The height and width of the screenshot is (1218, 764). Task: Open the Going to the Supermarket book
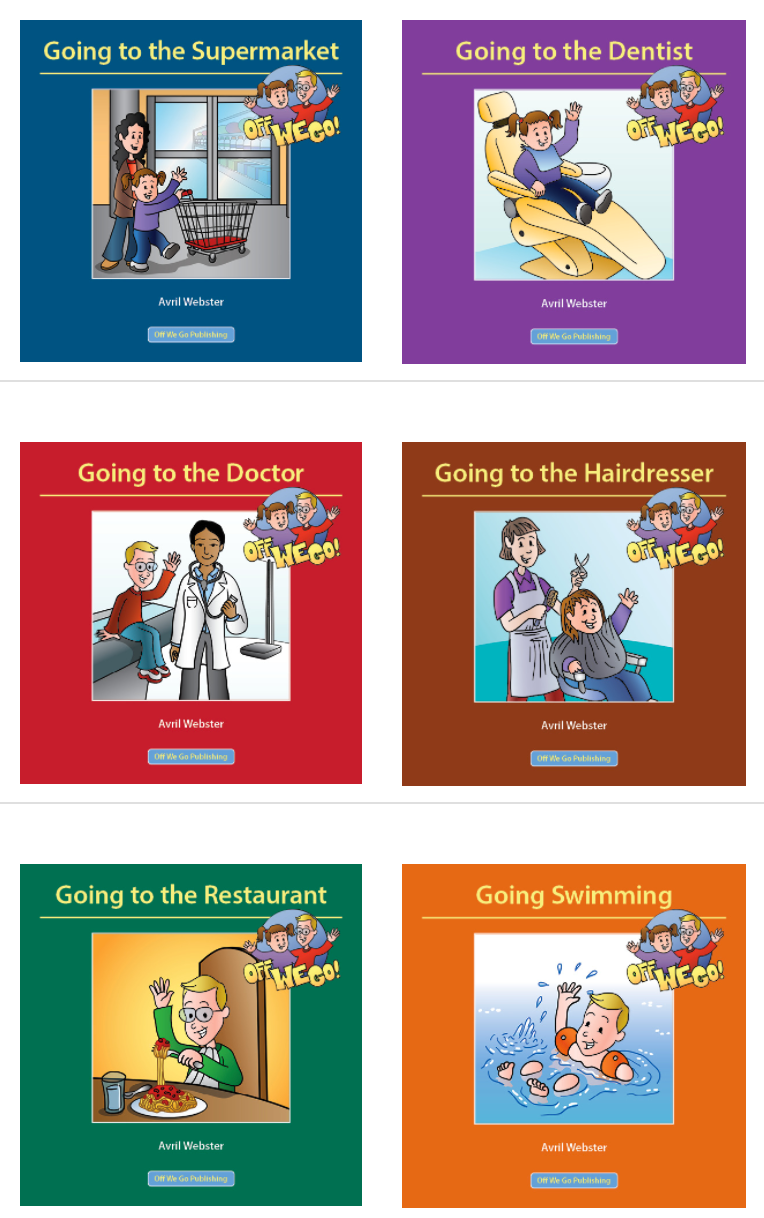[191, 190]
